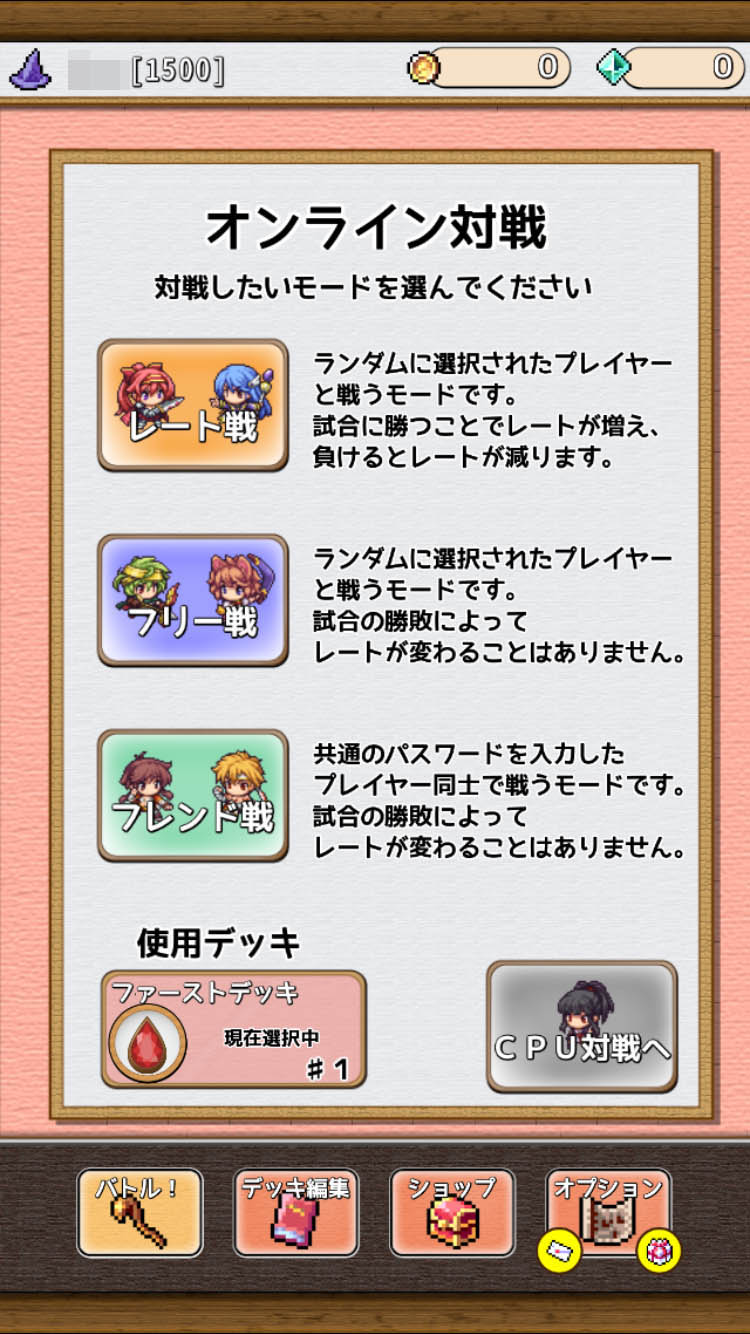Open the yellow gift box icon

(659, 1250)
